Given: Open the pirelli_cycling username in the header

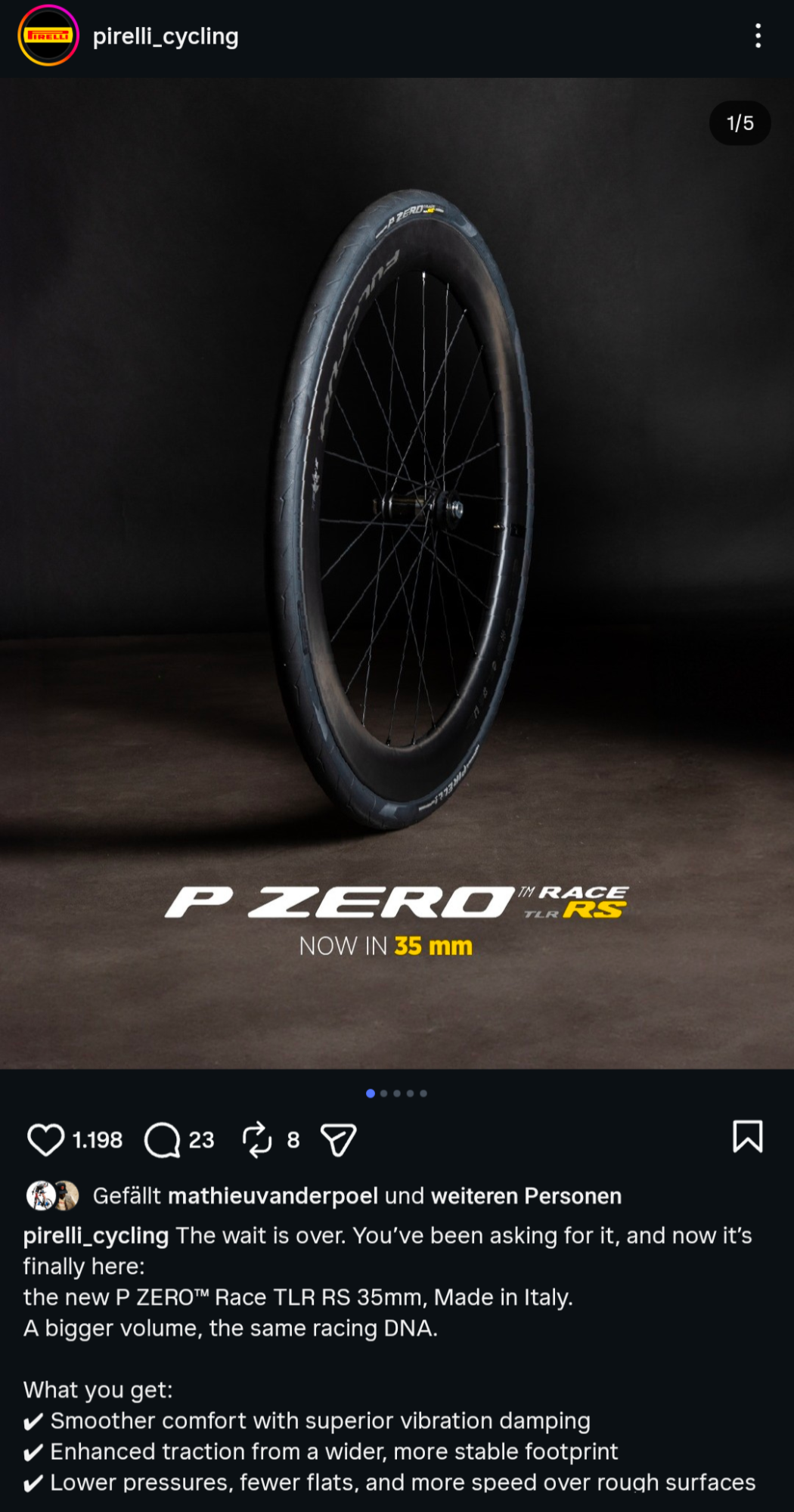Looking at the screenshot, I should tap(165, 36).
